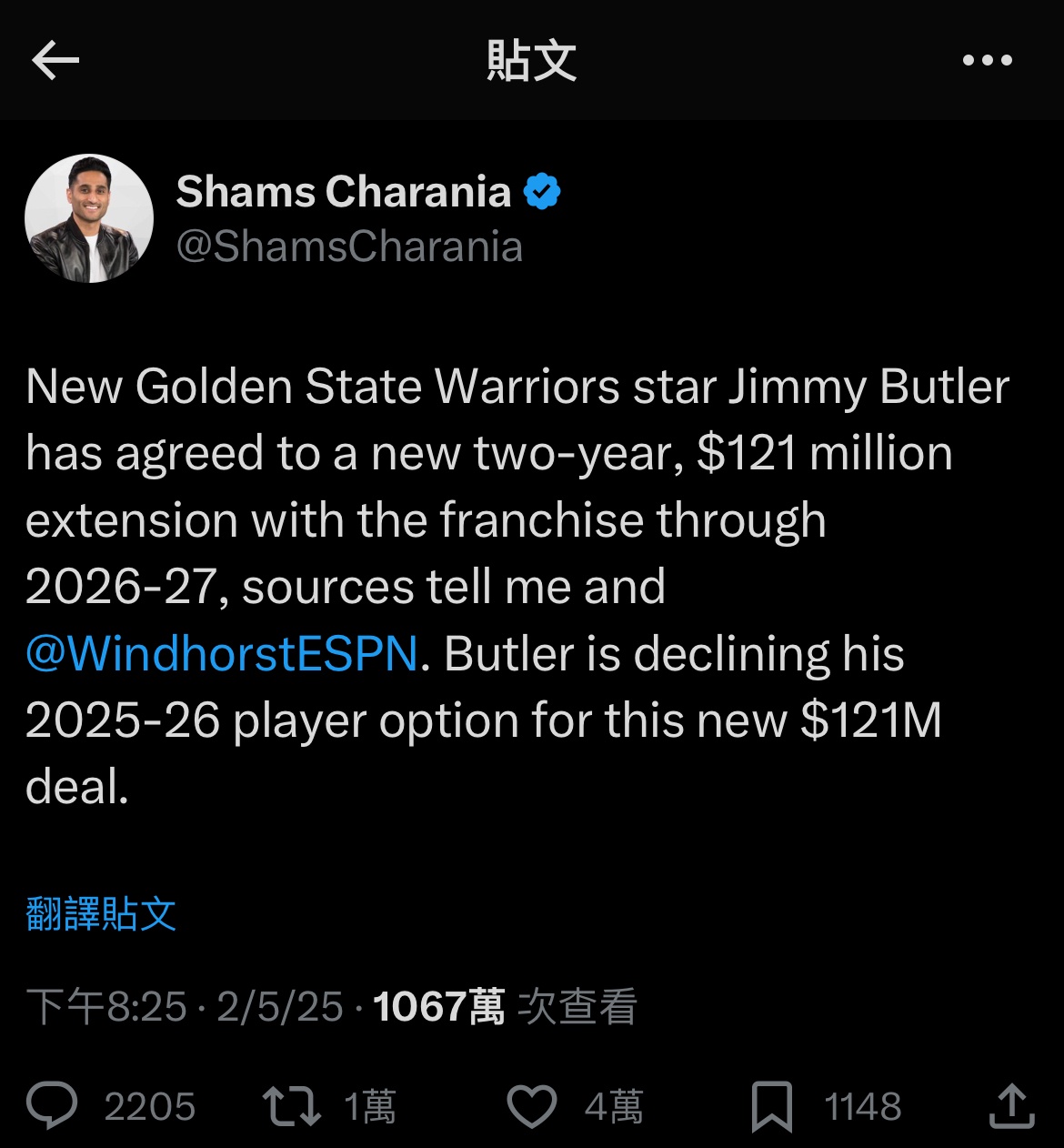Go back using the arrow
Screen dimensions: 1064x1148
pos(55,61)
